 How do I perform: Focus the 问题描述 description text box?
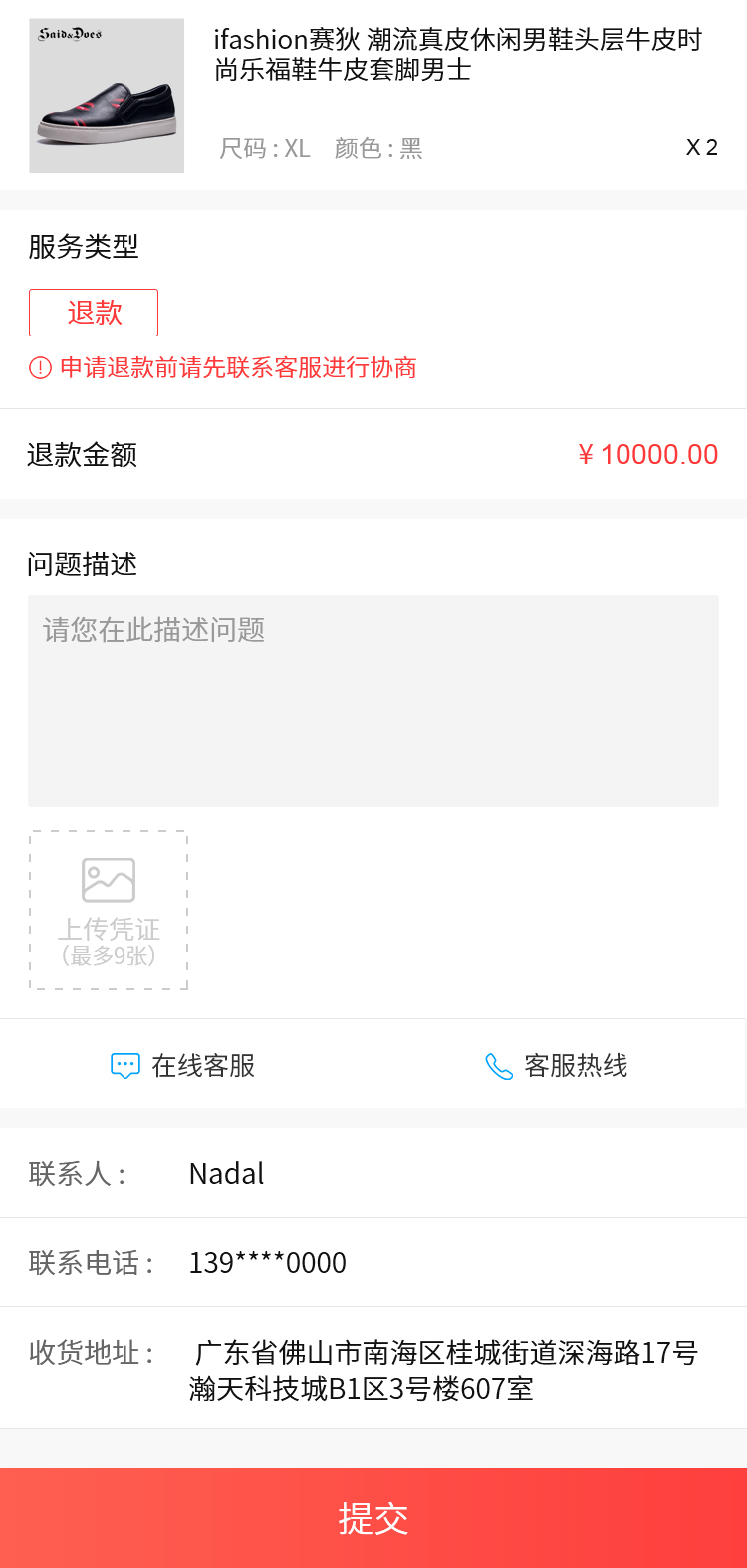pyautogui.click(x=373, y=701)
